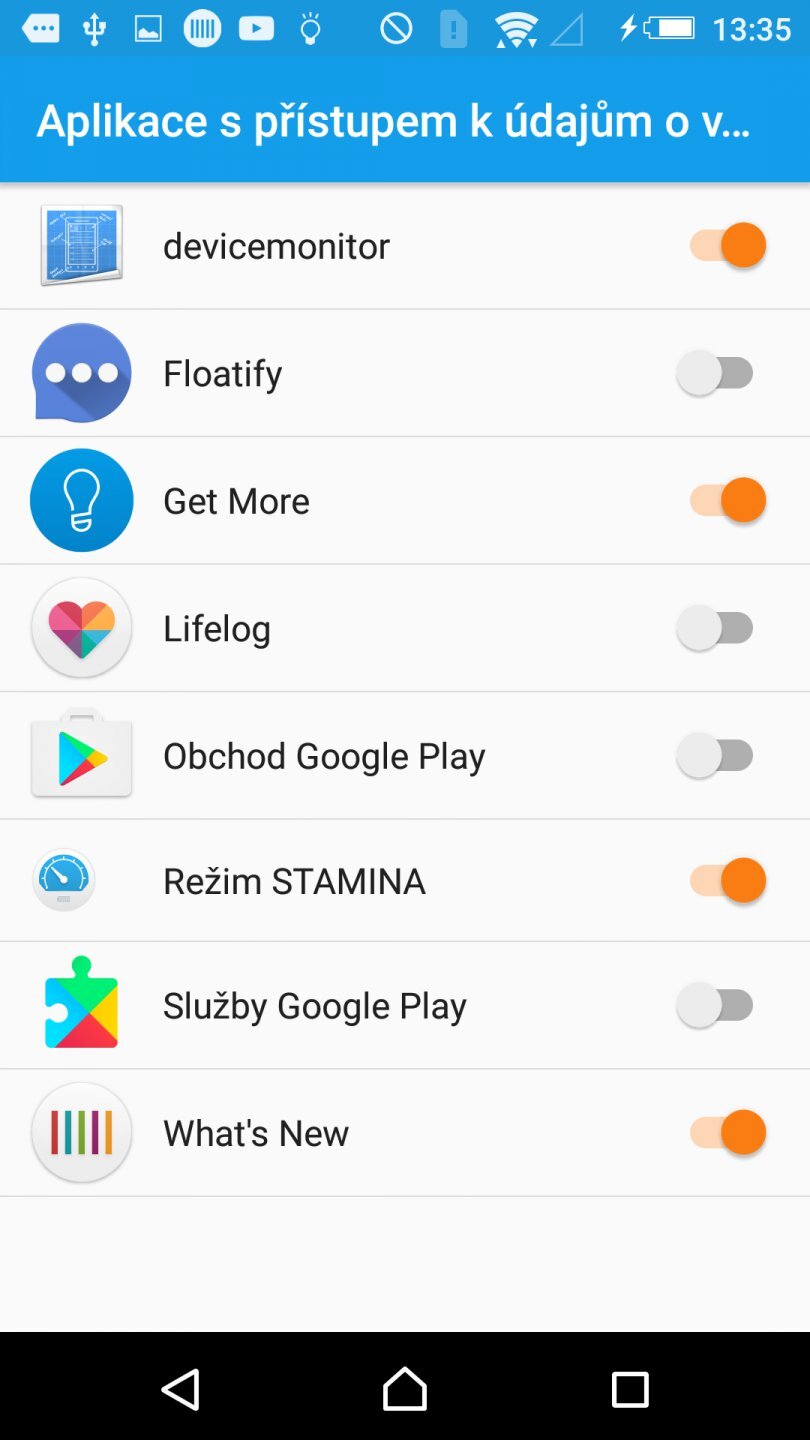810x1440 pixels.
Task: Select the Obchod Google Play label
Action: (x=323, y=756)
